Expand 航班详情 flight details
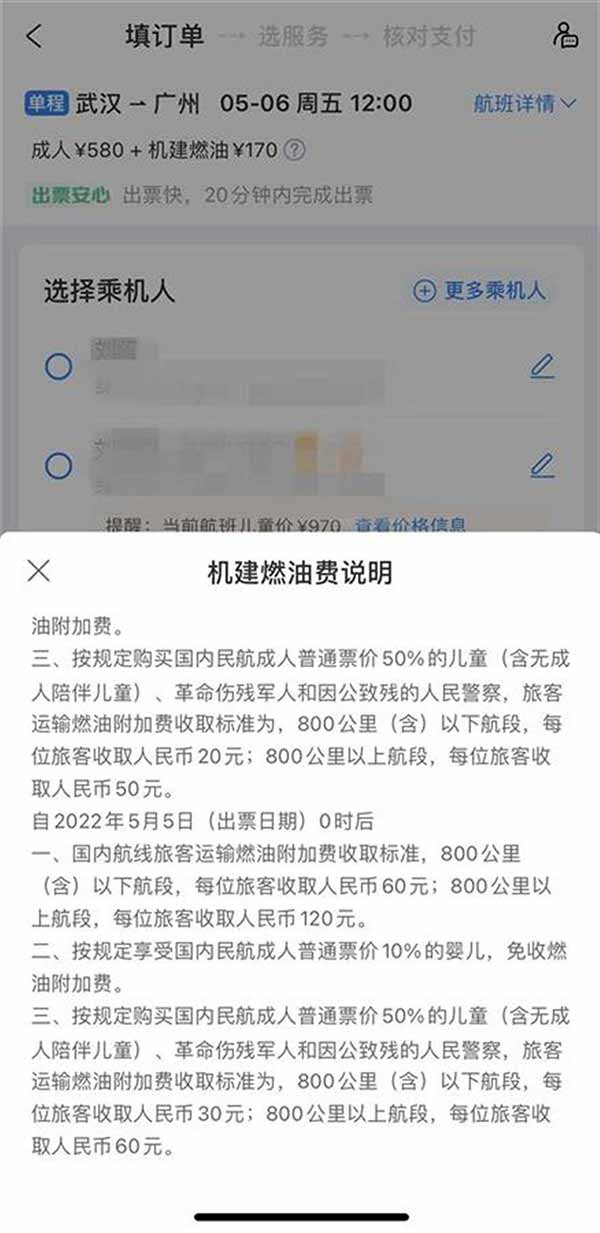Screen dimensions: 600x1233 point(525,103)
